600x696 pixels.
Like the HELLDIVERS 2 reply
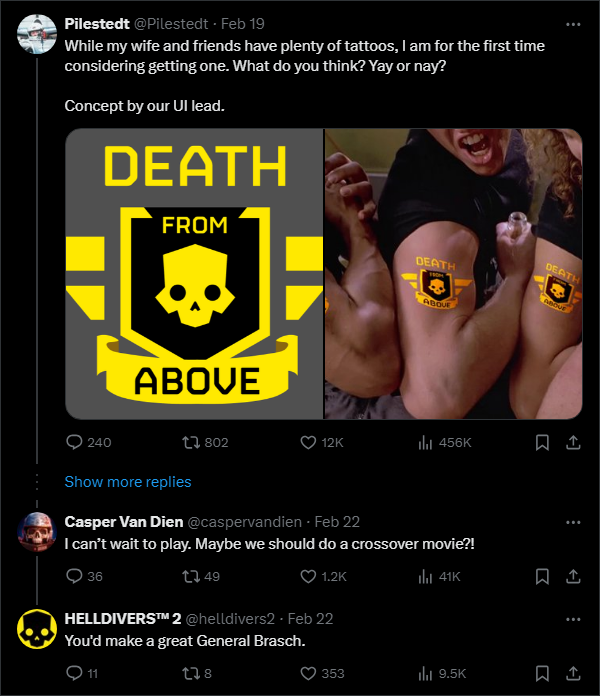[309, 673]
